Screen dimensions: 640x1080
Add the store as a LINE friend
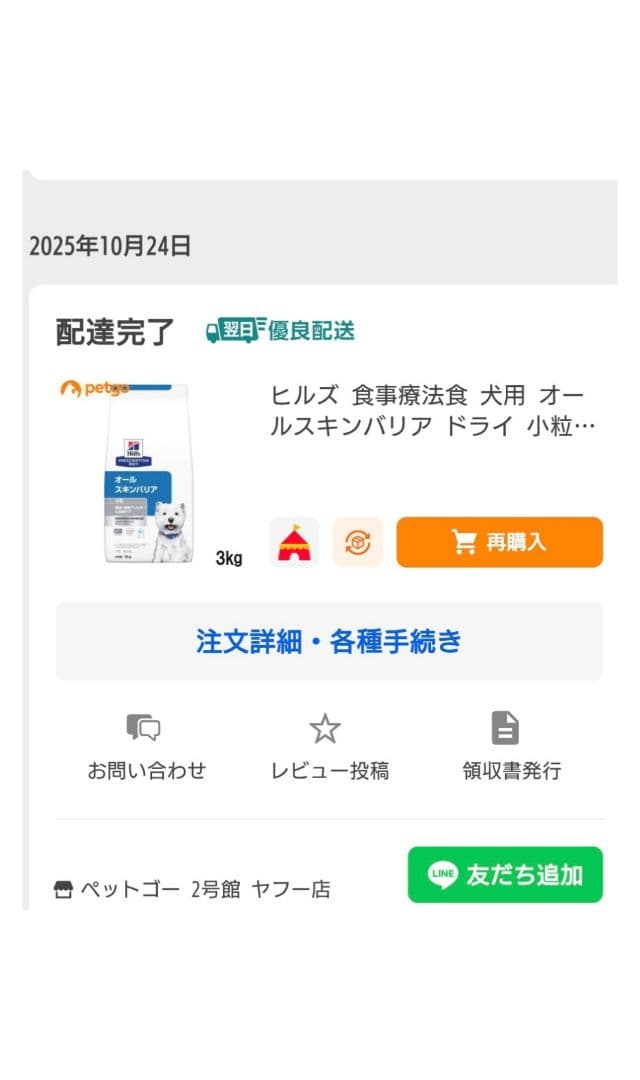tap(505, 875)
